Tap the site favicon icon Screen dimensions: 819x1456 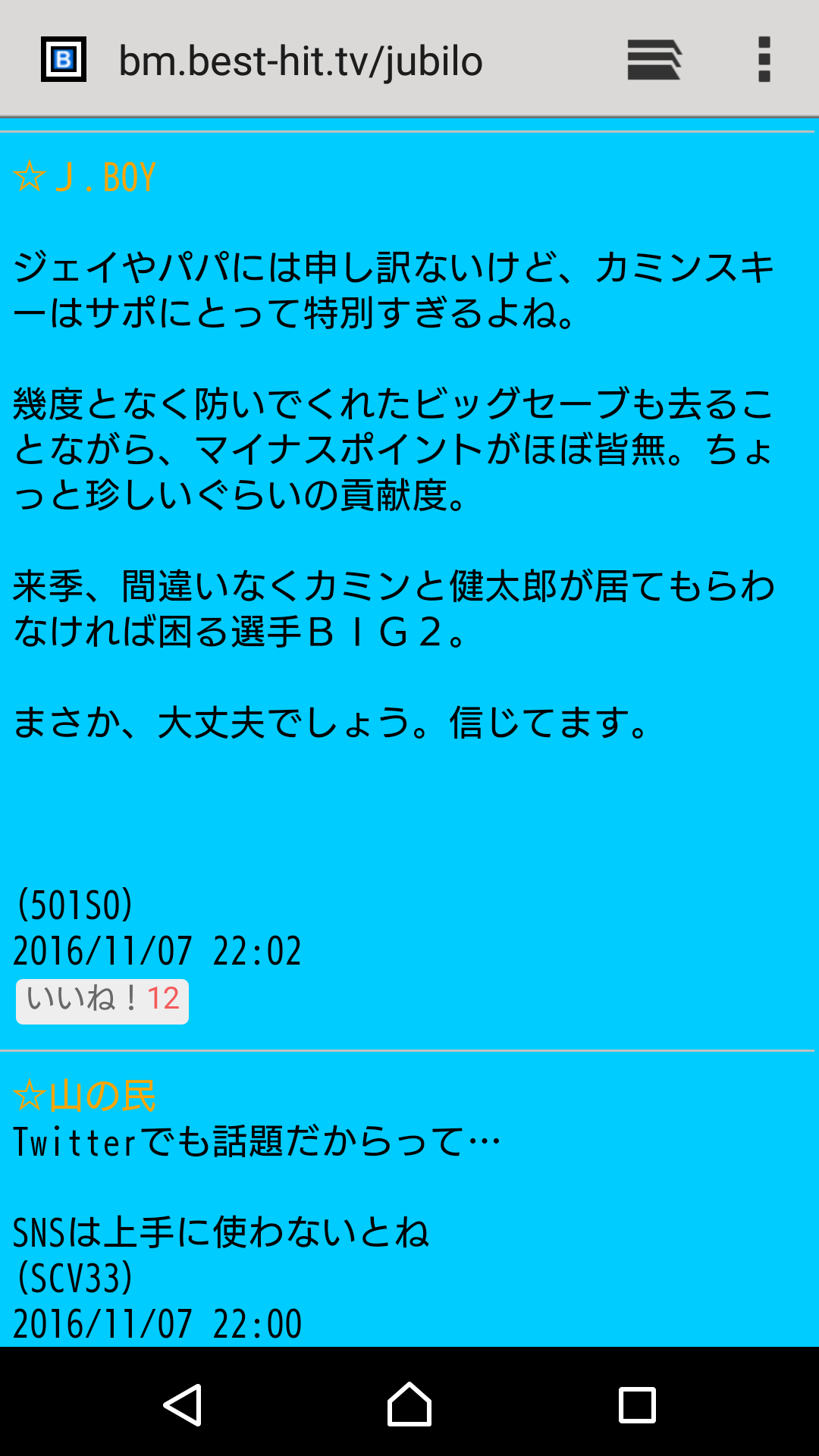tap(64, 59)
